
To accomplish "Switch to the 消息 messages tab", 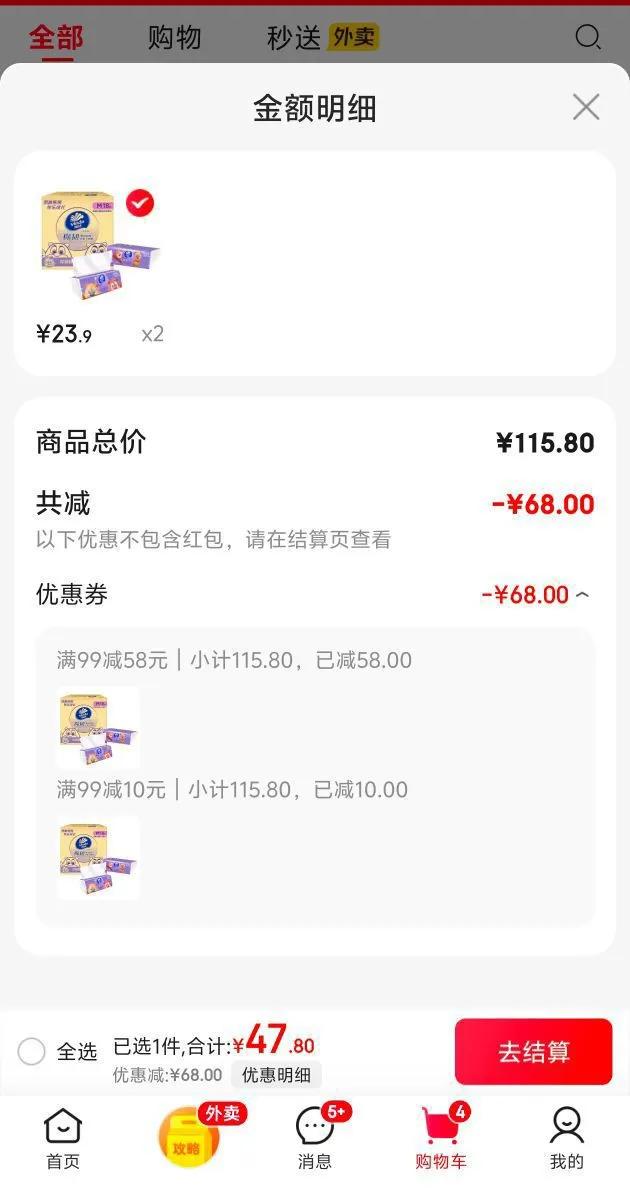I will [315, 1138].
